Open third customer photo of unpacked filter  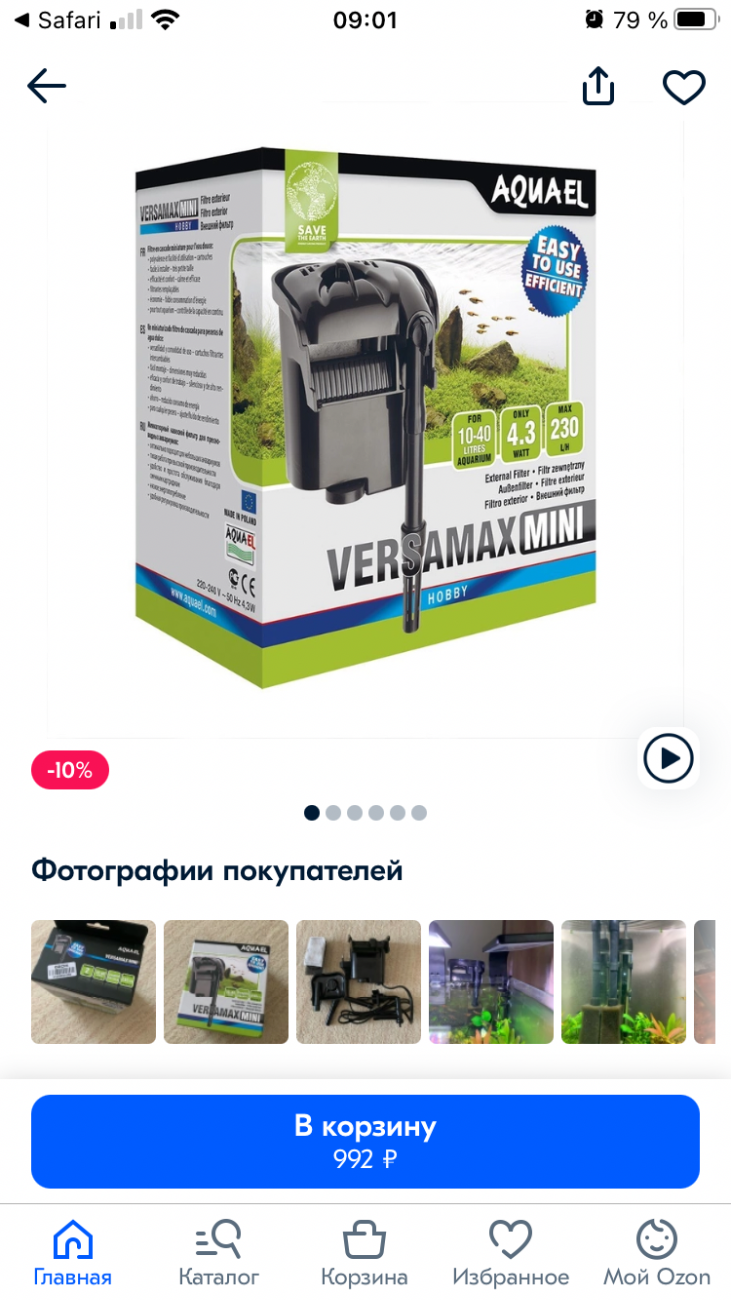pyautogui.click(x=358, y=982)
